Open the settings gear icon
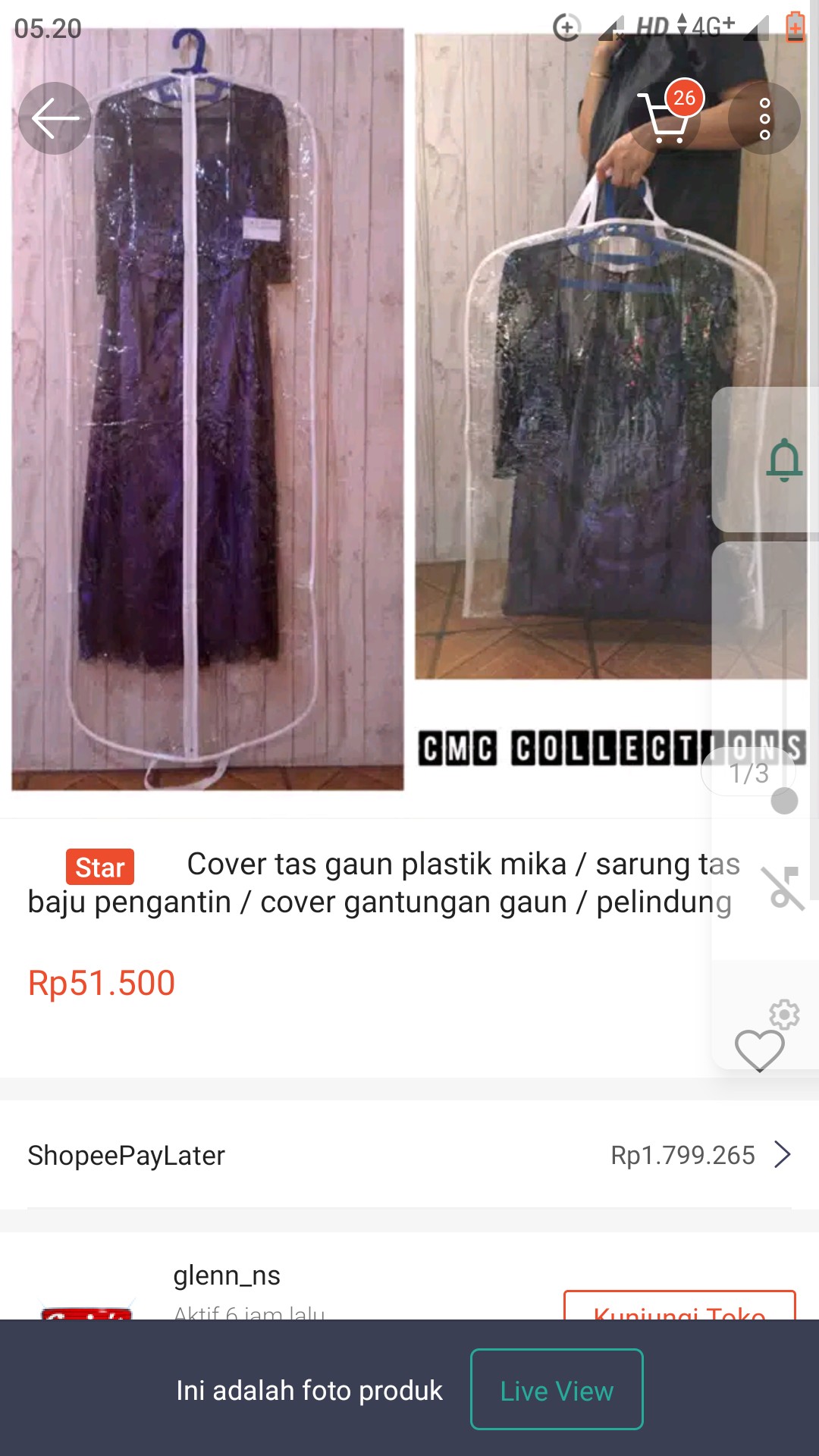Screen dimensions: 819x1456 pyautogui.click(x=783, y=1014)
